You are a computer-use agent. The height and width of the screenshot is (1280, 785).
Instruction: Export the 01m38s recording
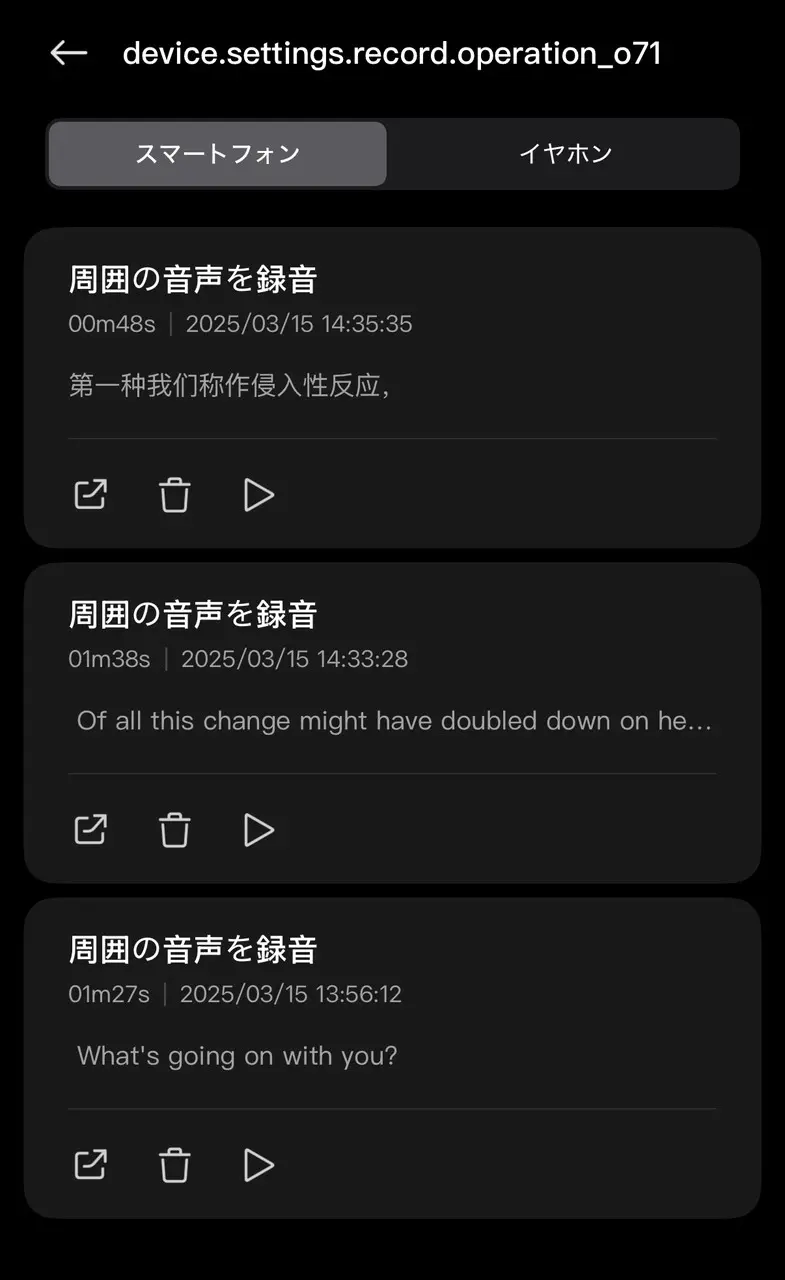(x=91, y=829)
